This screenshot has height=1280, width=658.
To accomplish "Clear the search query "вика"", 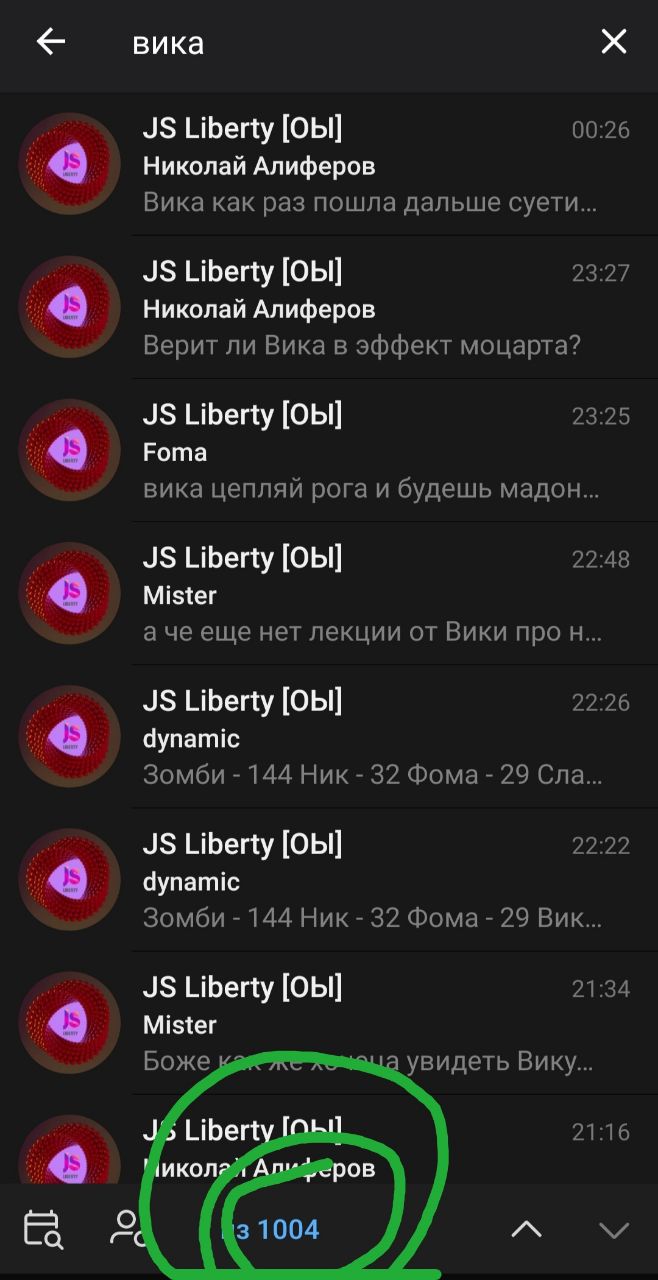I will coord(613,42).
